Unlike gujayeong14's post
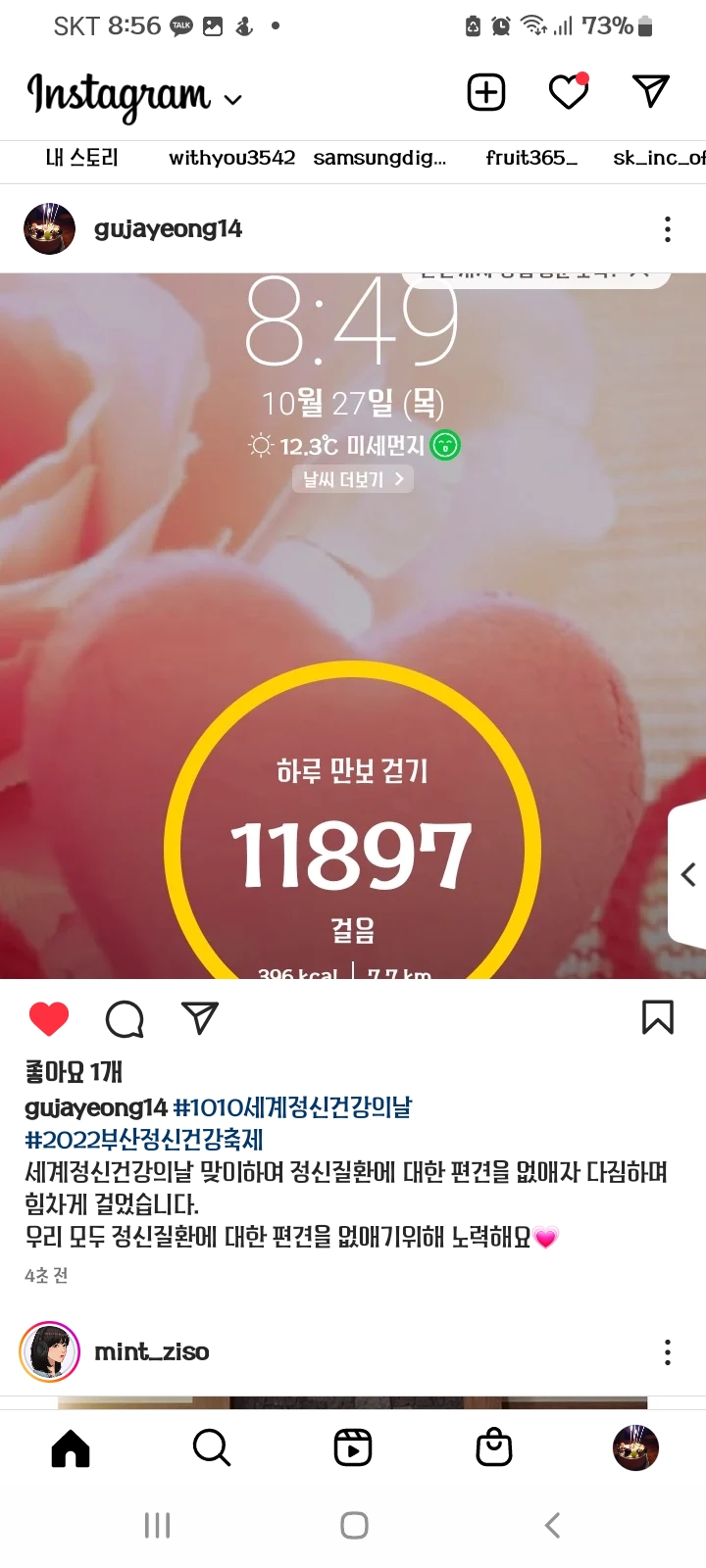 pyautogui.click(x=49, y=1019)
